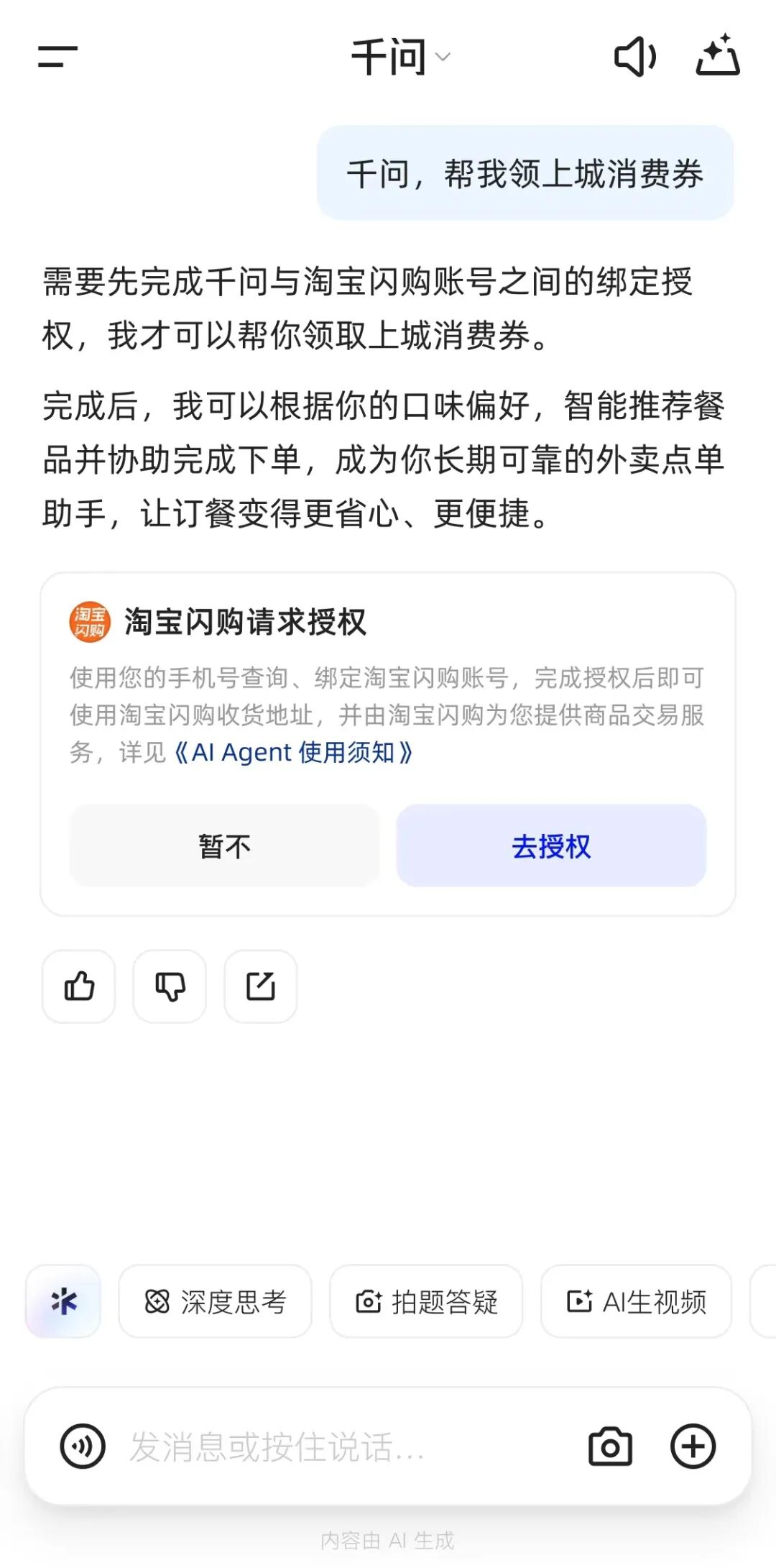
Task: Select the 拍题答疑 chip
Action: 426,1301
